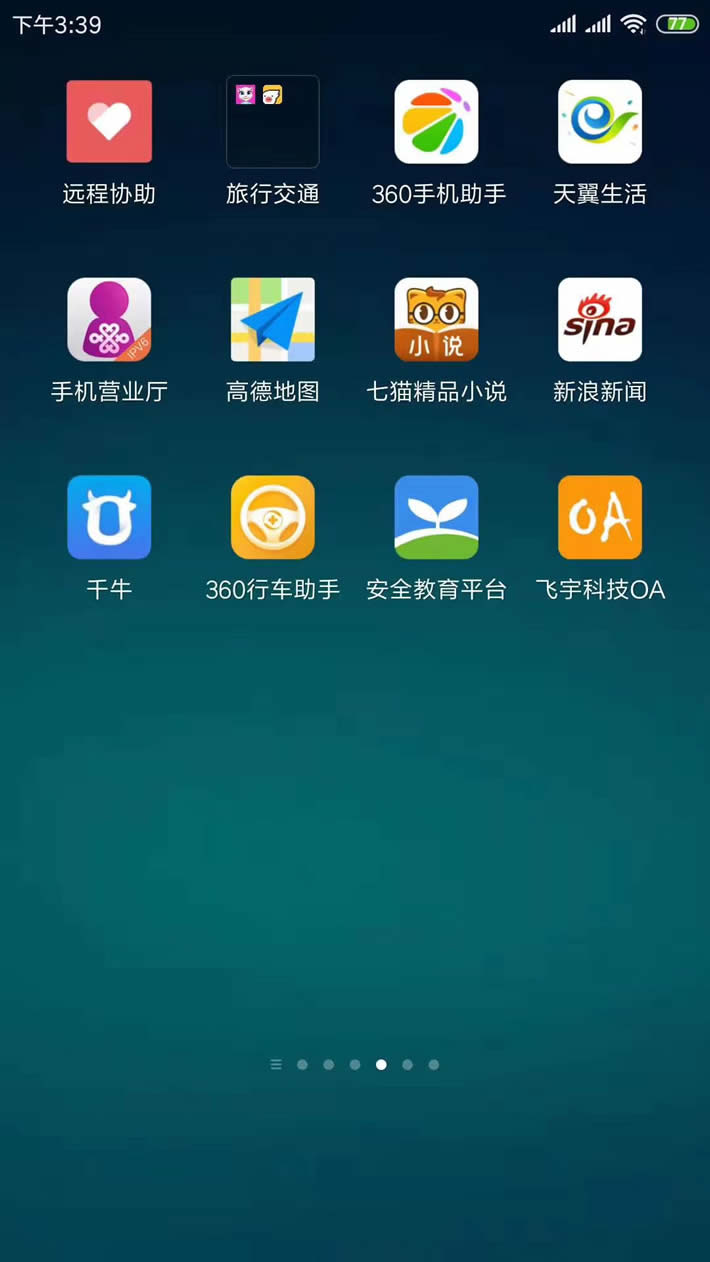Open the 远程协助 app
The width and height of the screenshot is (710, 1262).
point(109,122)
